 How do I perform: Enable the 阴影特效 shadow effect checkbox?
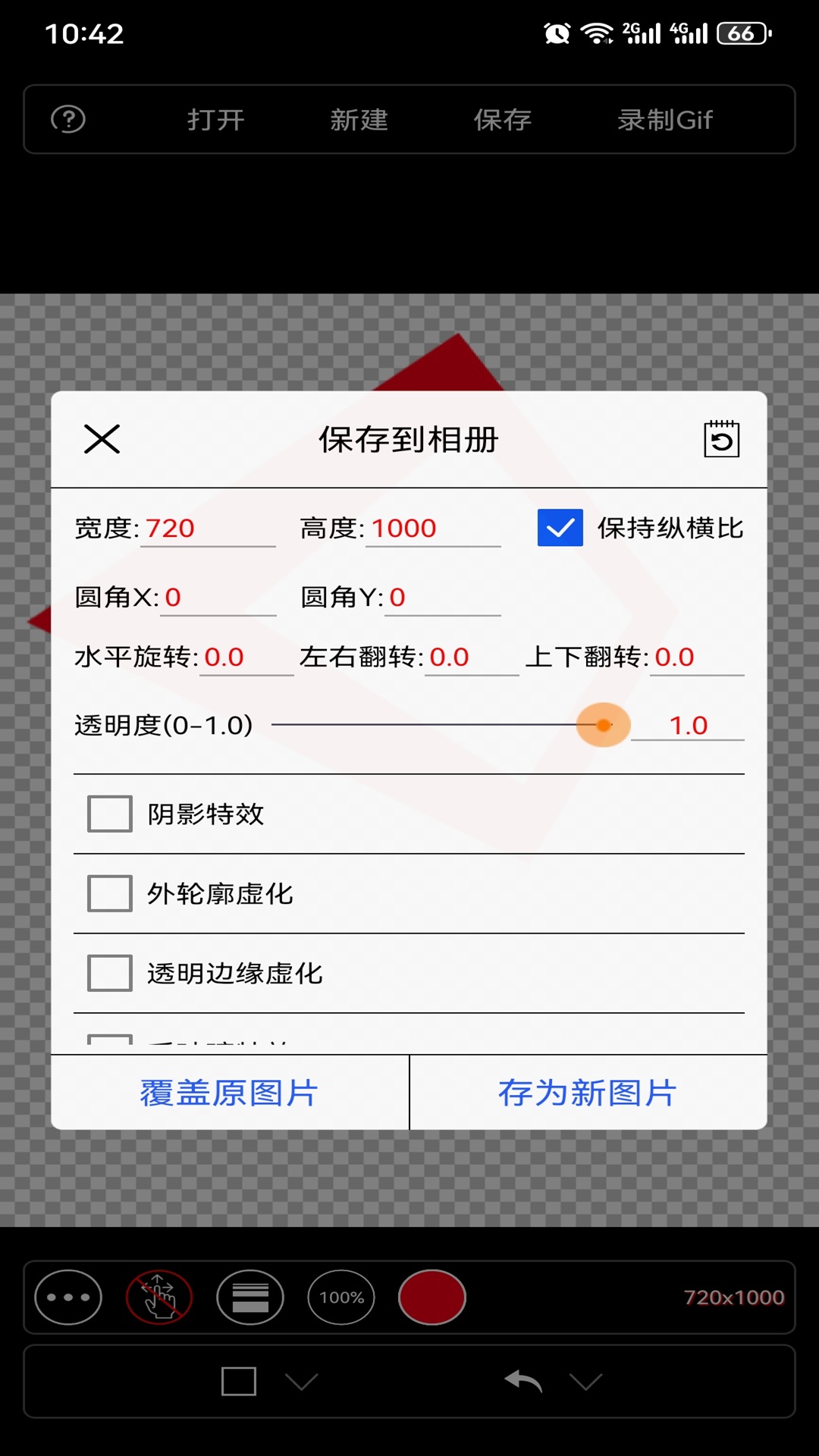tap(109, 814)
